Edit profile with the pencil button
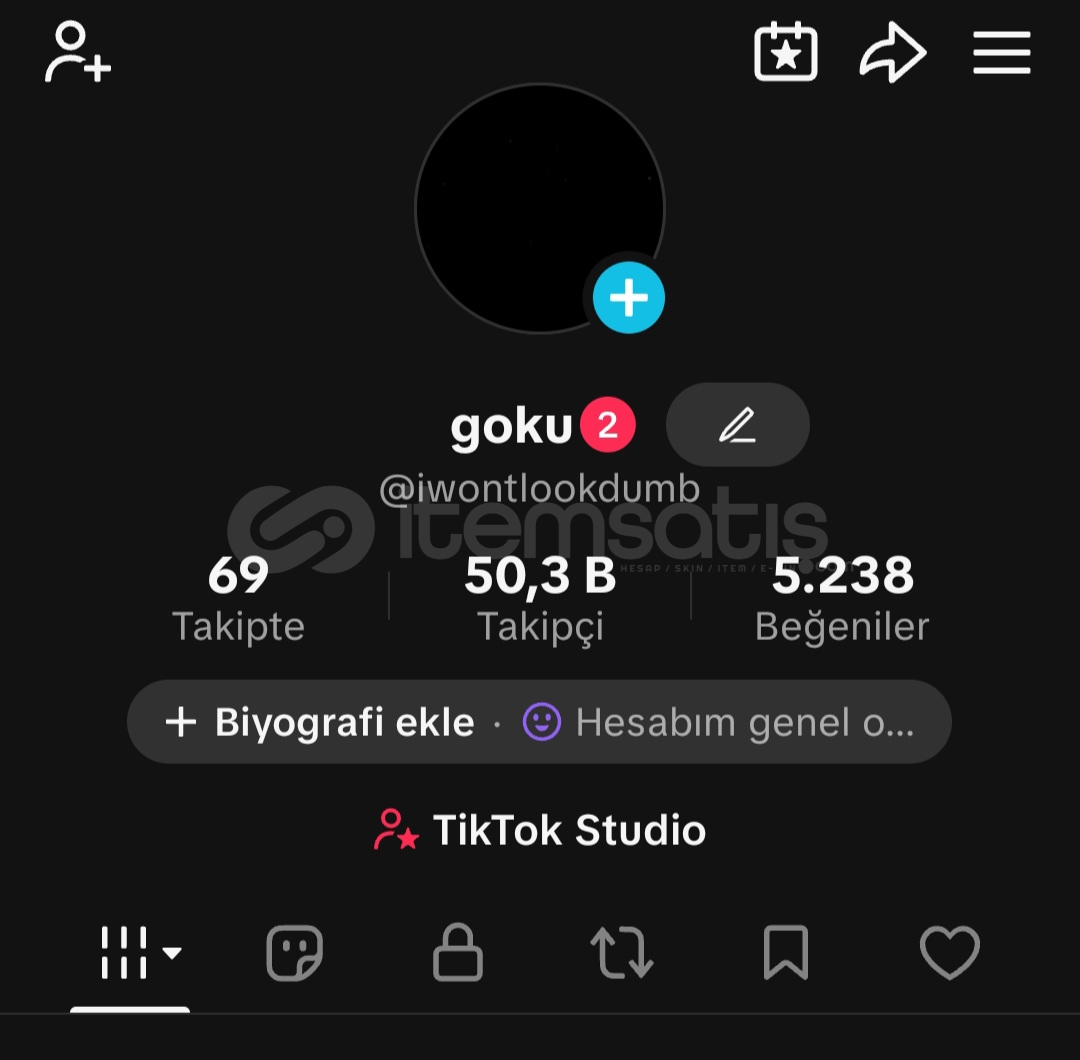Screen dimensions: 1080x1060 [737, 425]
